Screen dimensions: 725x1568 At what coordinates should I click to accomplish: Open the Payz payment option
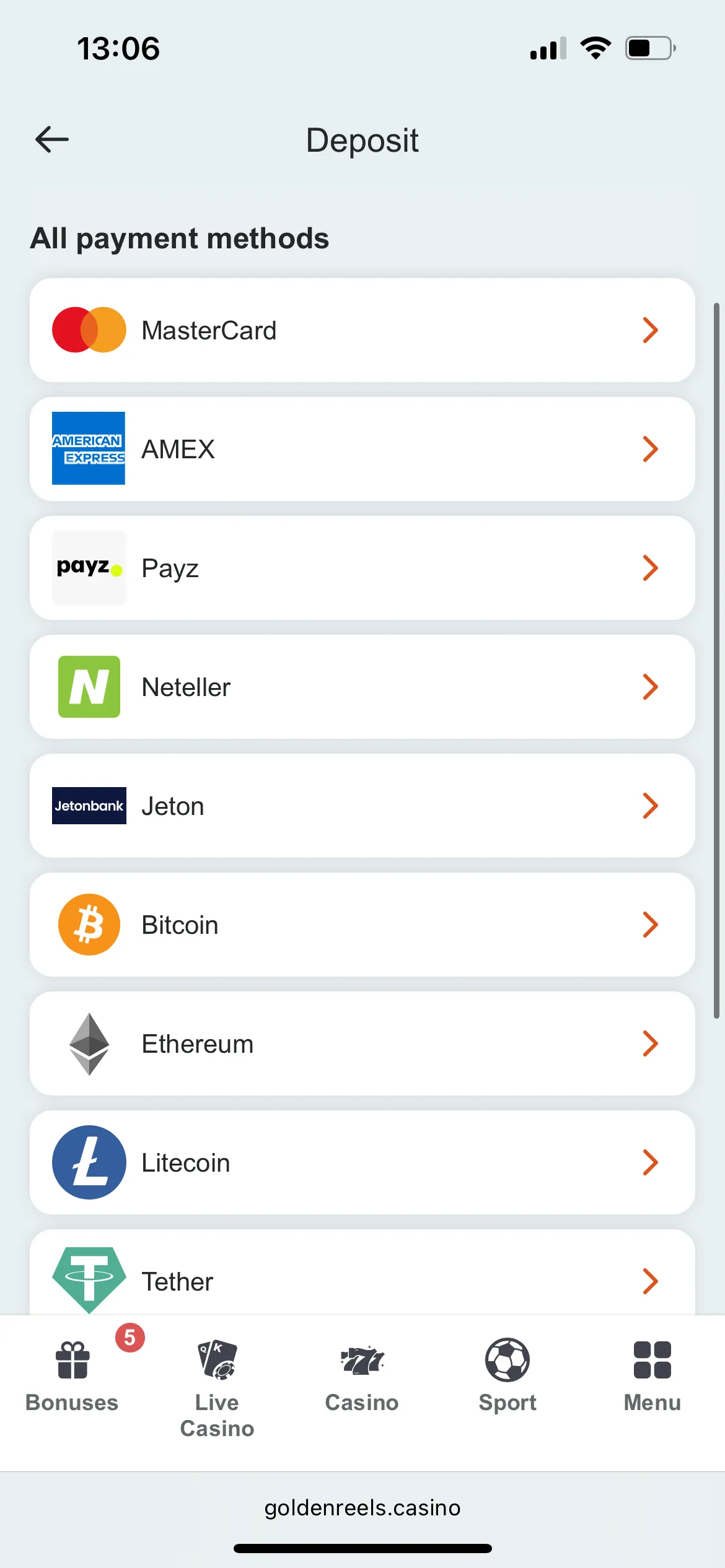362,568
